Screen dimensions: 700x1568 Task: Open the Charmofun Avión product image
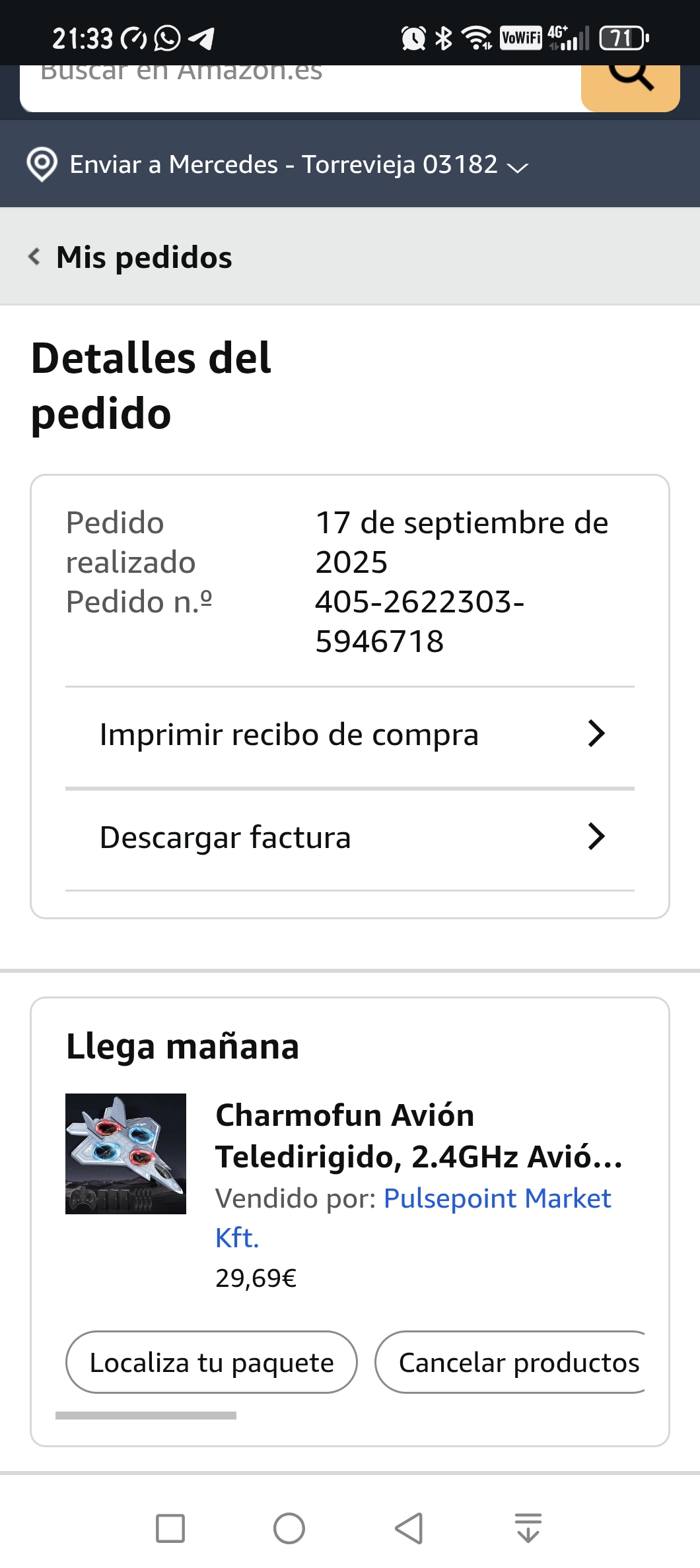pyautogui.click(x=125, y=1154)
